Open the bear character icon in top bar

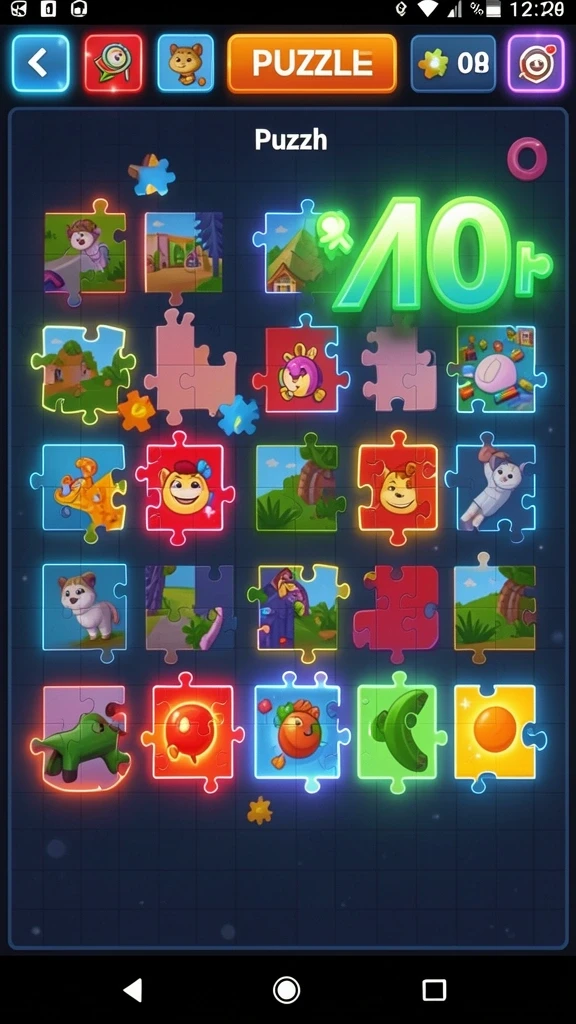tap(185, 63)
